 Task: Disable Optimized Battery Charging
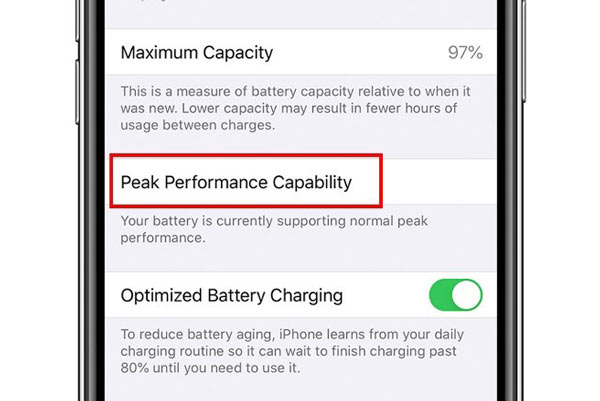455,296
